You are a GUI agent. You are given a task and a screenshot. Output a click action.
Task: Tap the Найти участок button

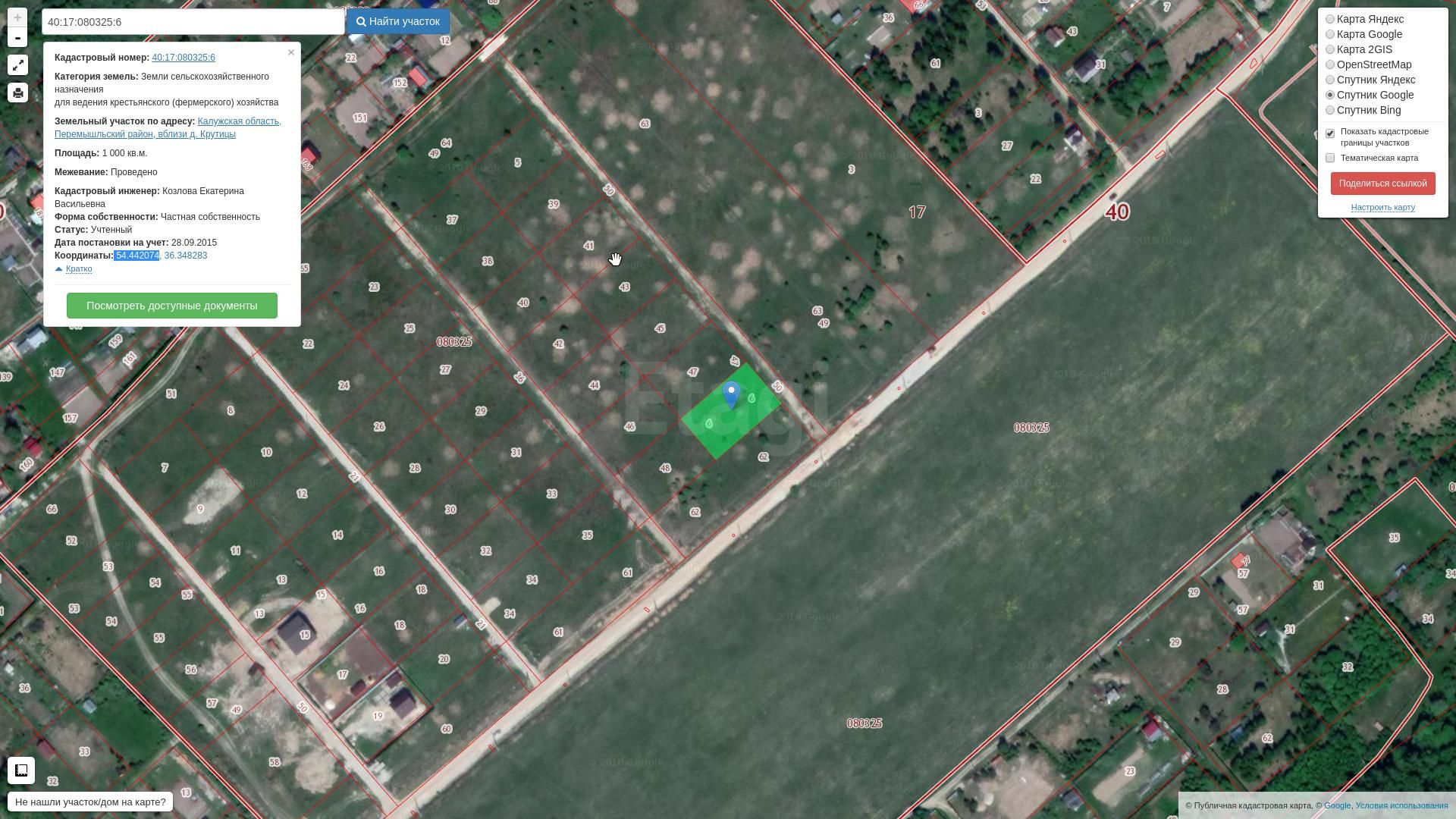398,22
